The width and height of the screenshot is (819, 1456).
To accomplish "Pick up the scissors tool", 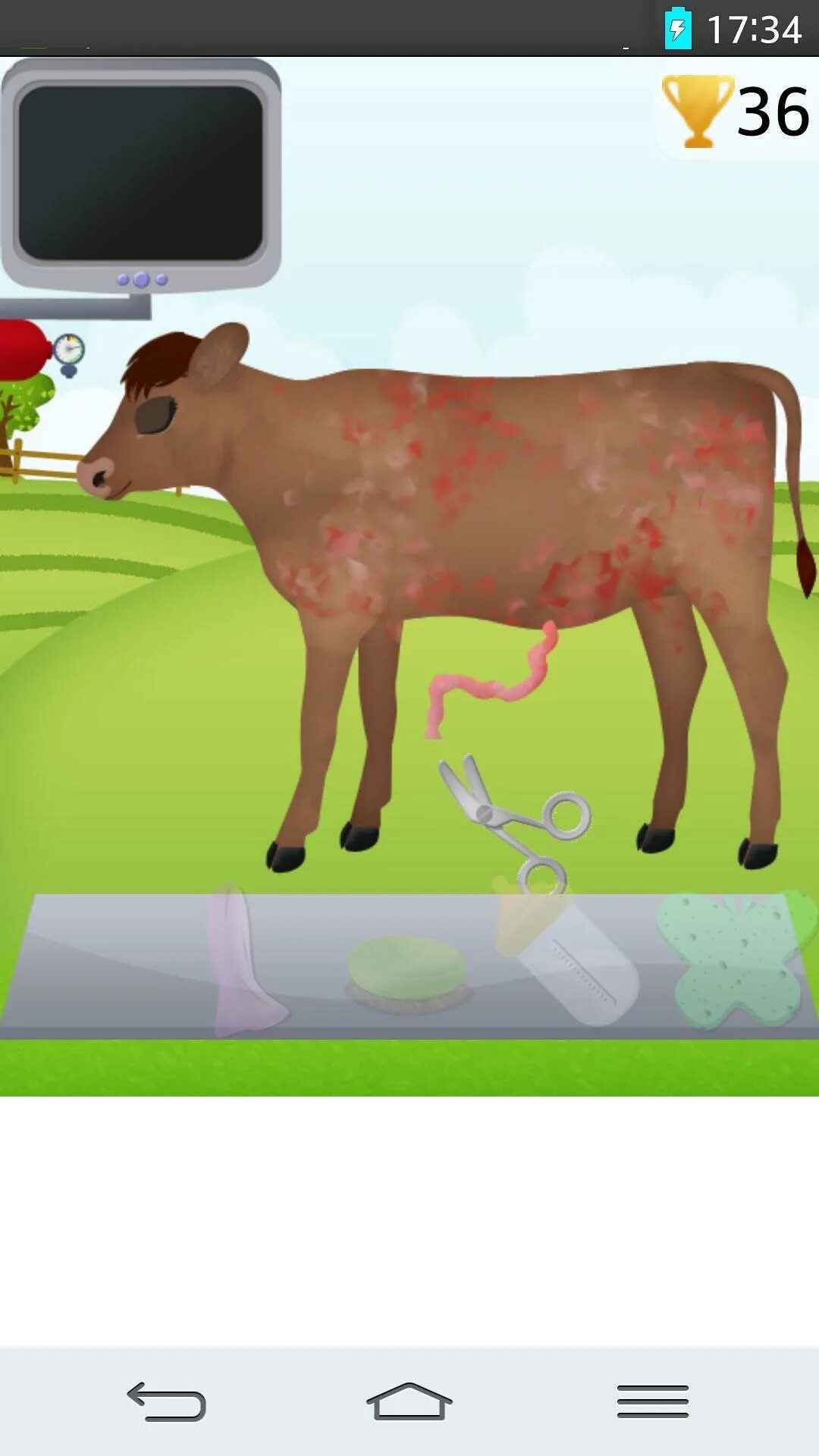I will point(516,821).
